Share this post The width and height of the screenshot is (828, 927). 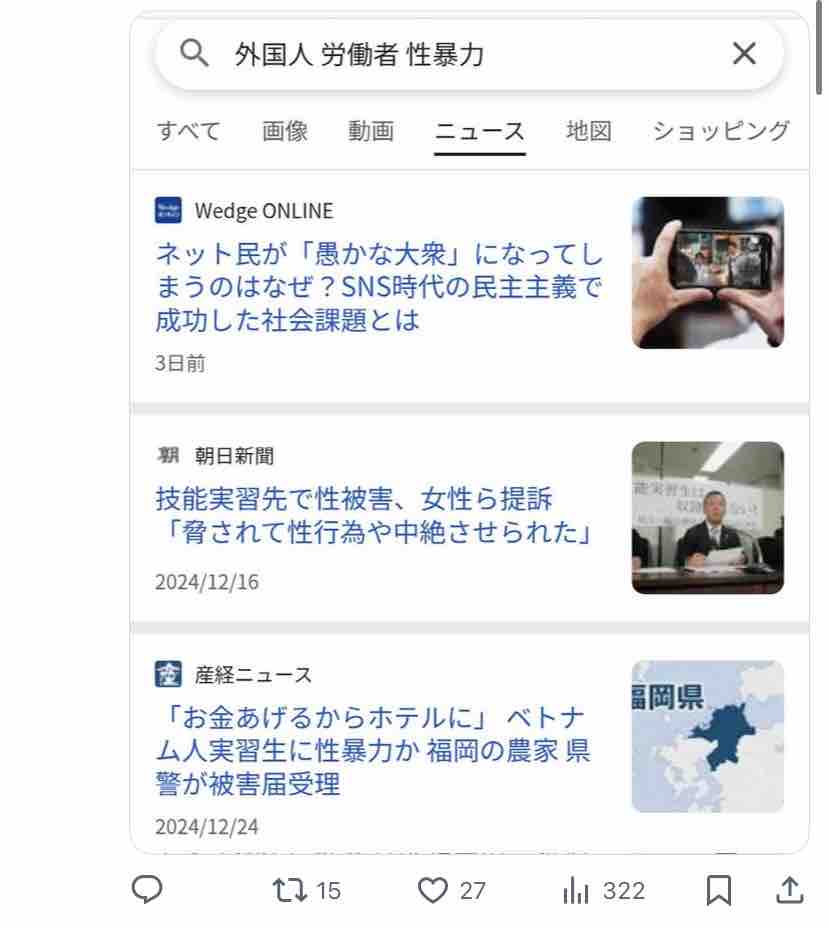coord(790,890)
